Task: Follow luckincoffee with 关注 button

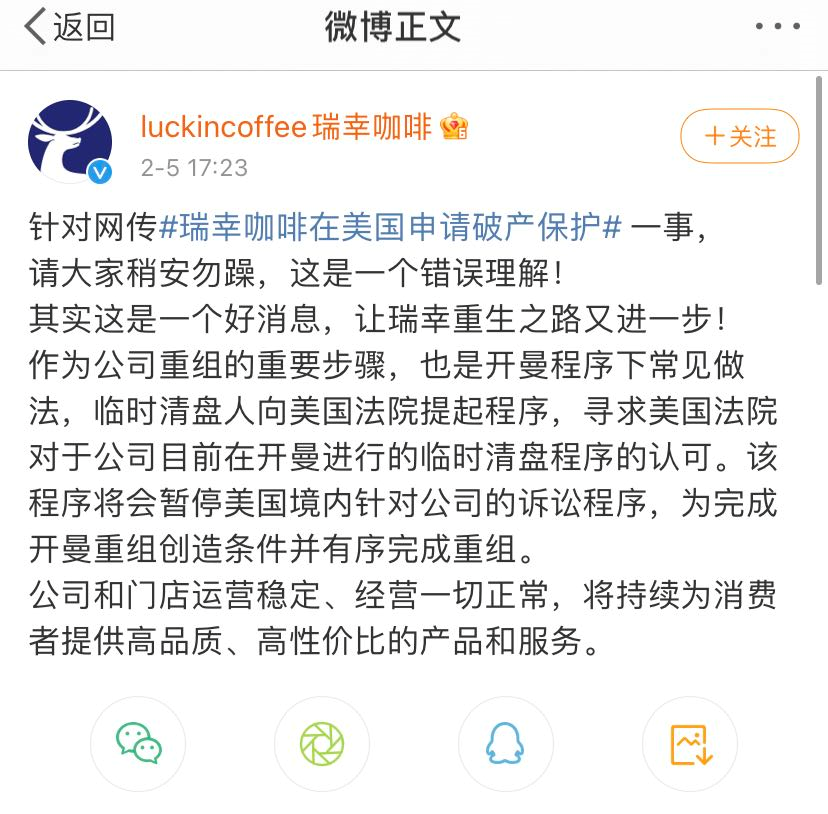Action: [740, 137]
